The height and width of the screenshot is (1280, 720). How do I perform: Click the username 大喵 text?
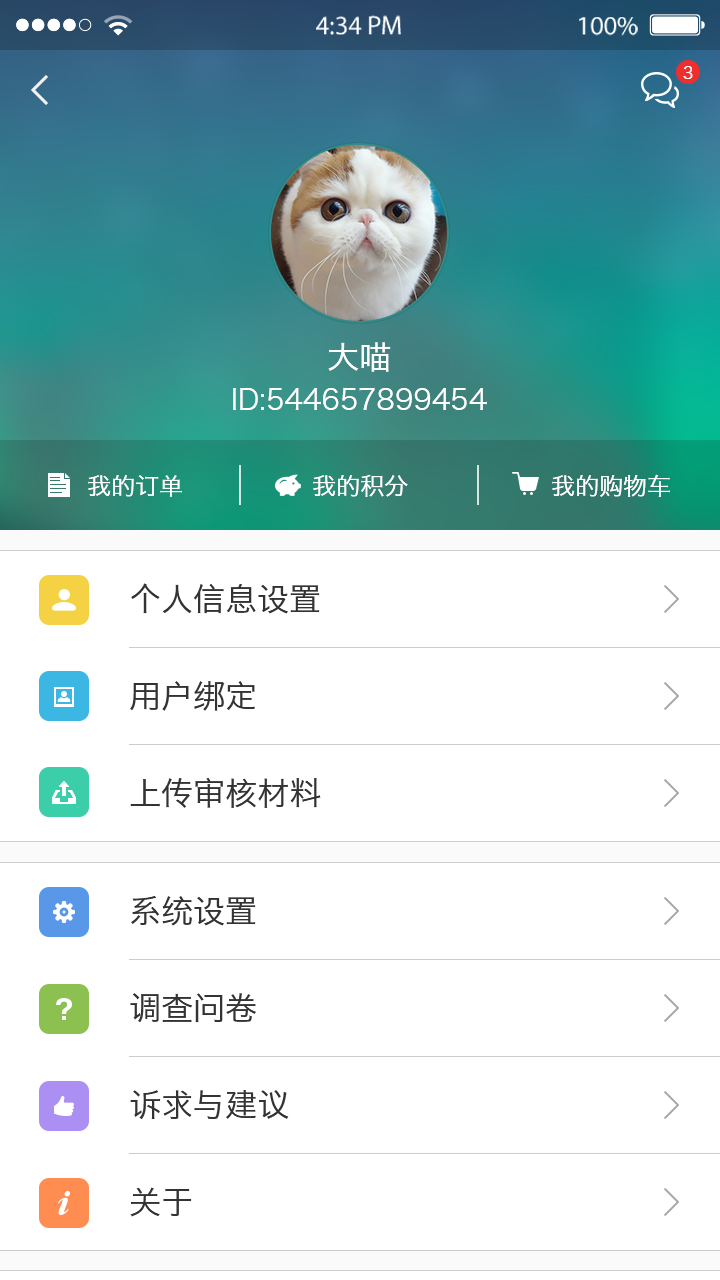[x=362, y=358]
